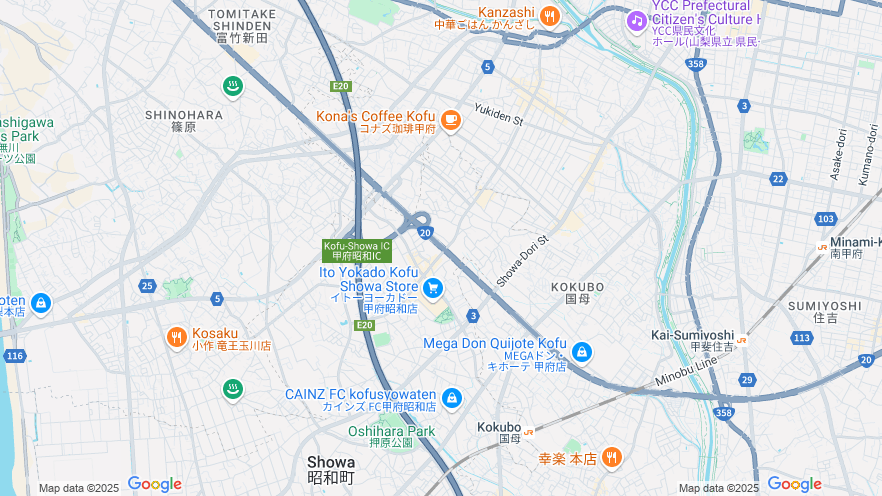The height and width of the screenshot is (496, 882).
Task: Open the YCC Prefectural Citizen's Culture Hall pin
Action: (x=636, y=20)
